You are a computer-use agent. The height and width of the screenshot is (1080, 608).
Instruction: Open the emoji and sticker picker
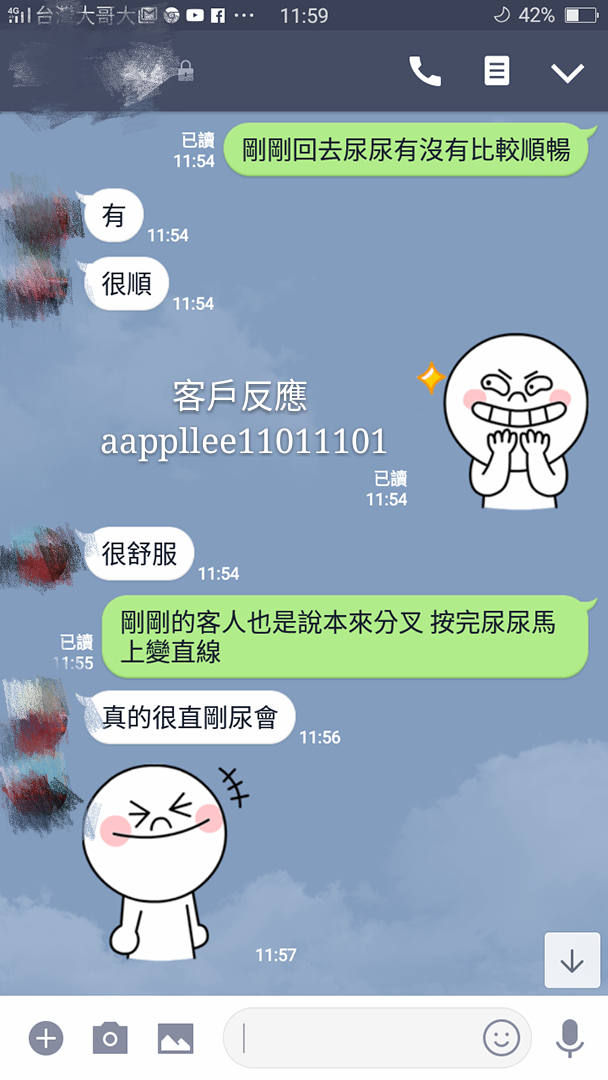[501, 1038]
